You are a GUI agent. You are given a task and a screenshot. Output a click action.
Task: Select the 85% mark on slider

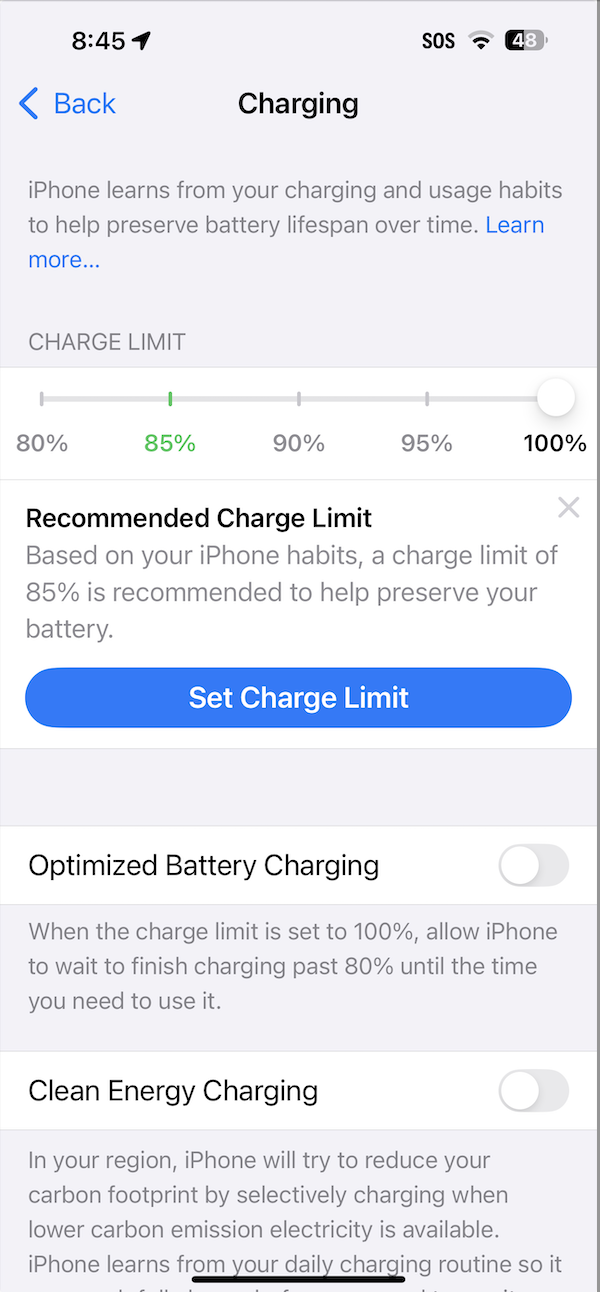[170, 399]
